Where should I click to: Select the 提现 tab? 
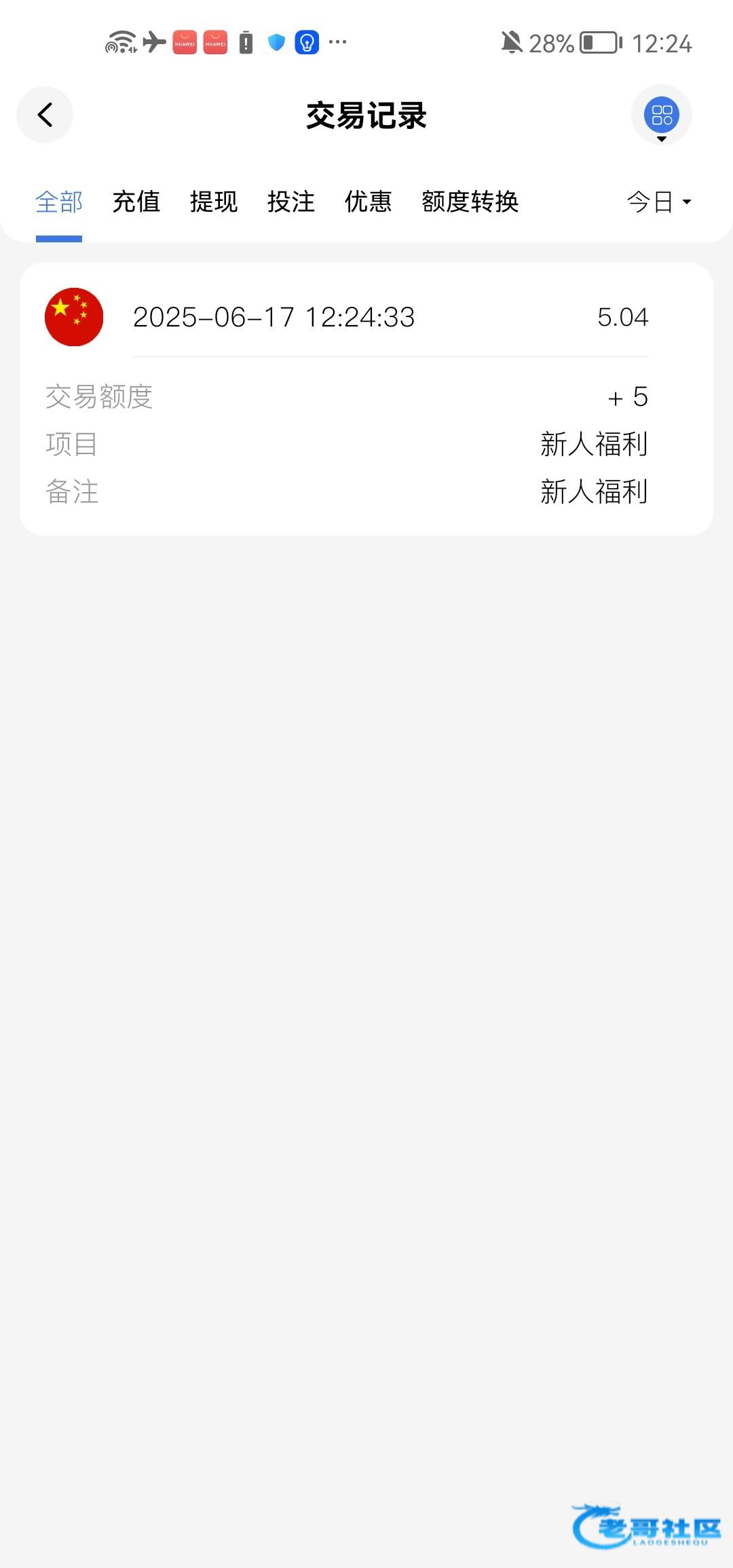(x=214, y=202)
